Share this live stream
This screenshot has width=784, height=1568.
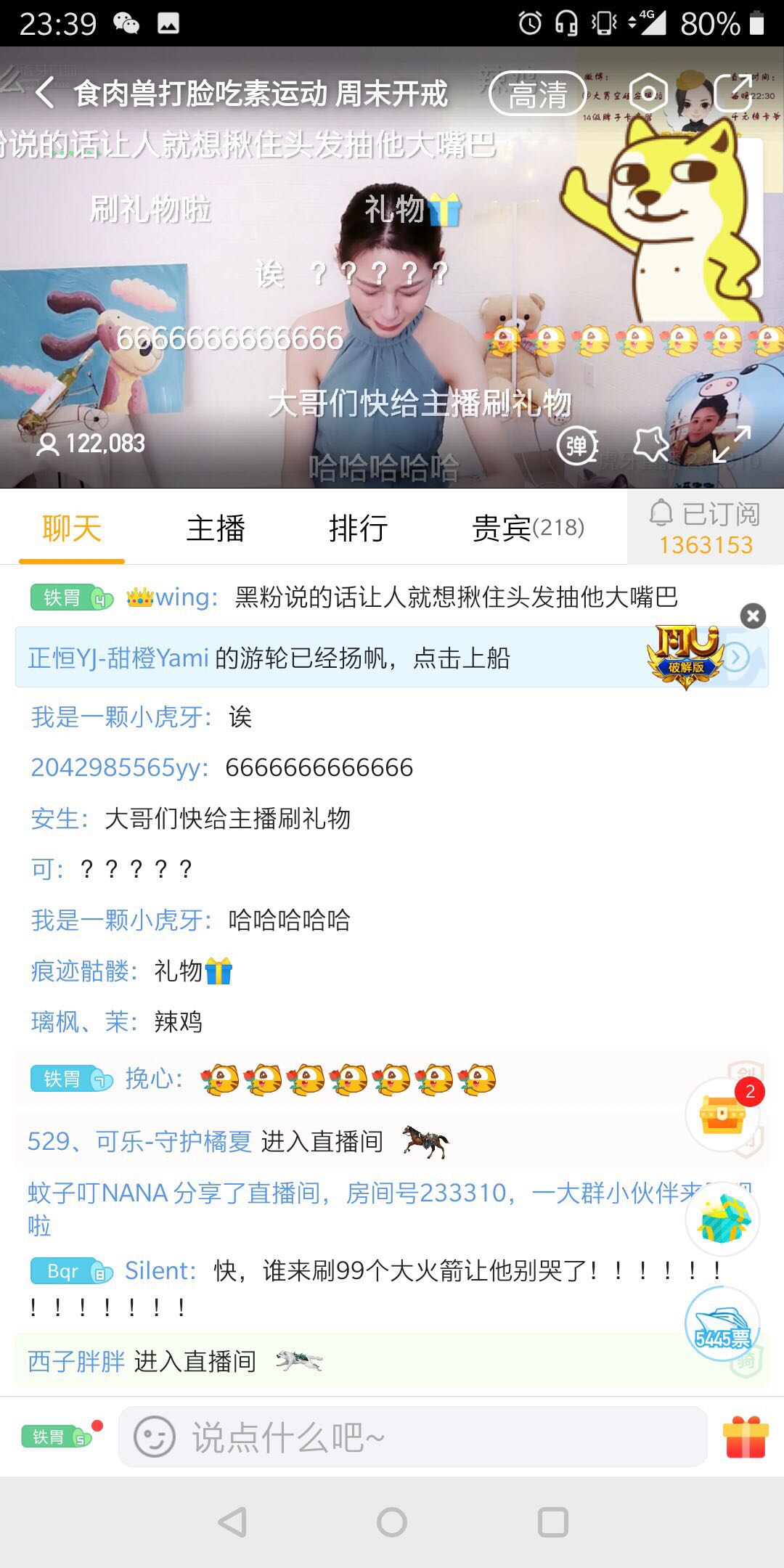point(733,94)
